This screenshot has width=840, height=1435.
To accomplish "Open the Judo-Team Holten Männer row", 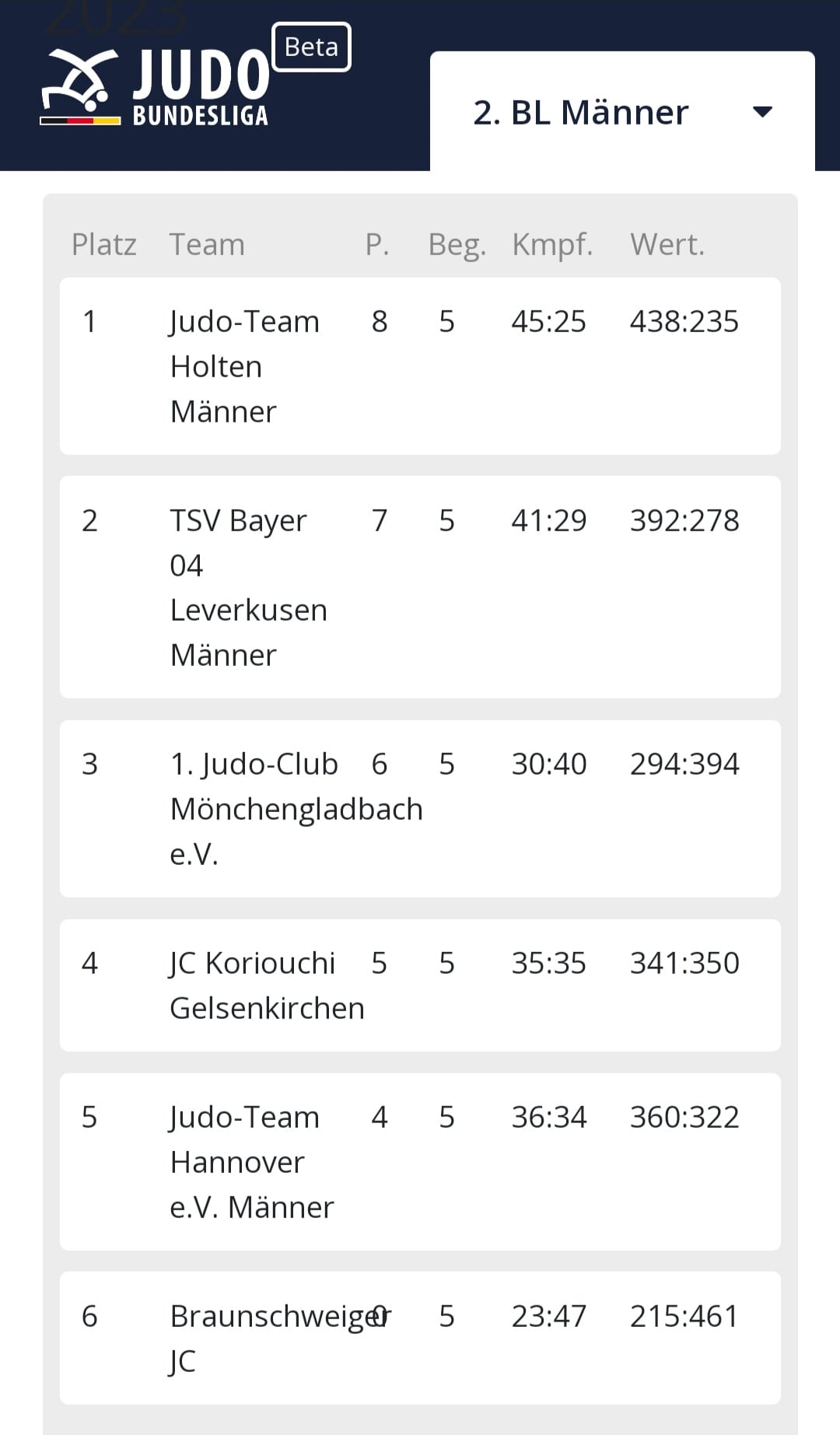I will pos(420,366).
